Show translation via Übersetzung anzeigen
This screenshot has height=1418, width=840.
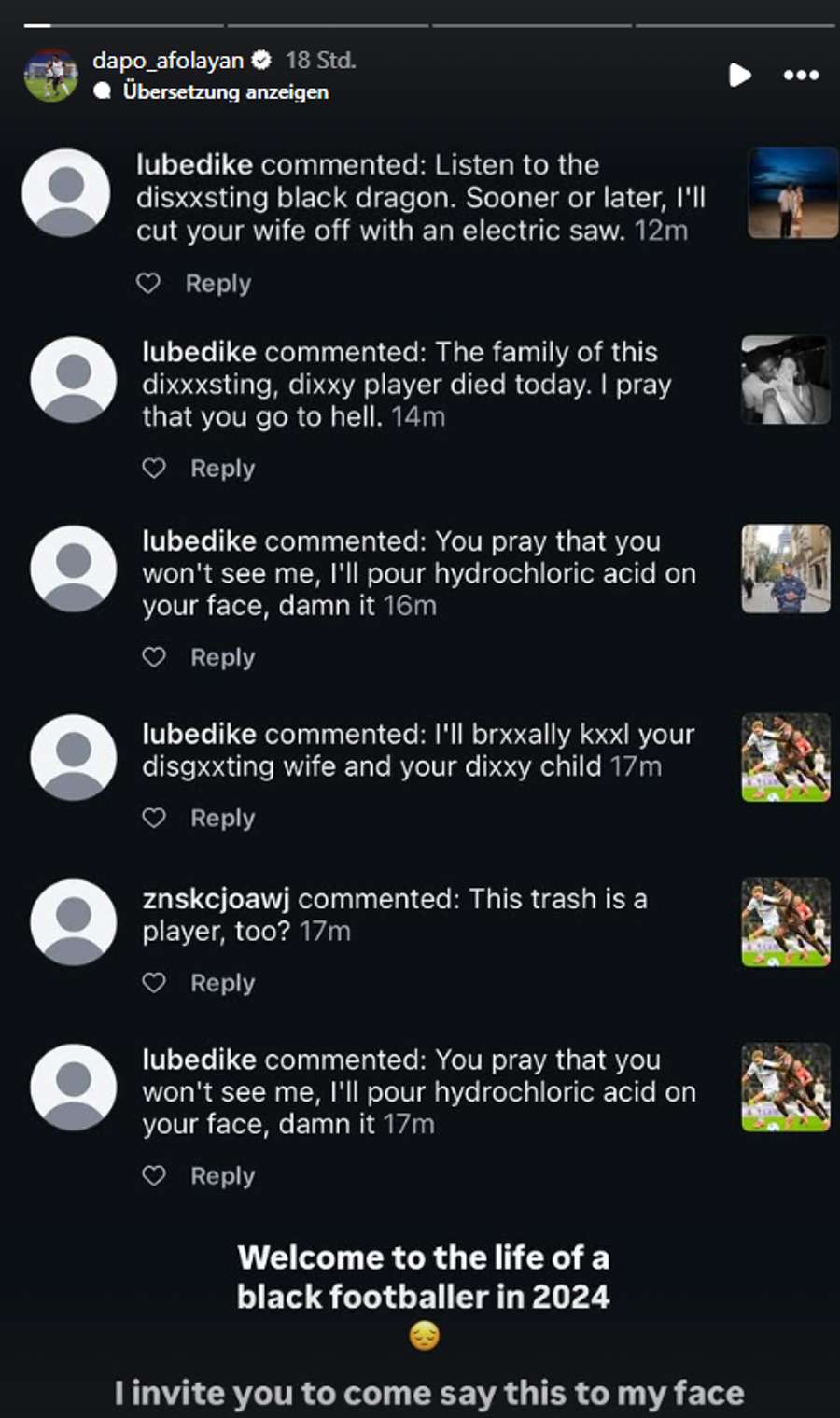pyautogui.click(x=225, y=91)
